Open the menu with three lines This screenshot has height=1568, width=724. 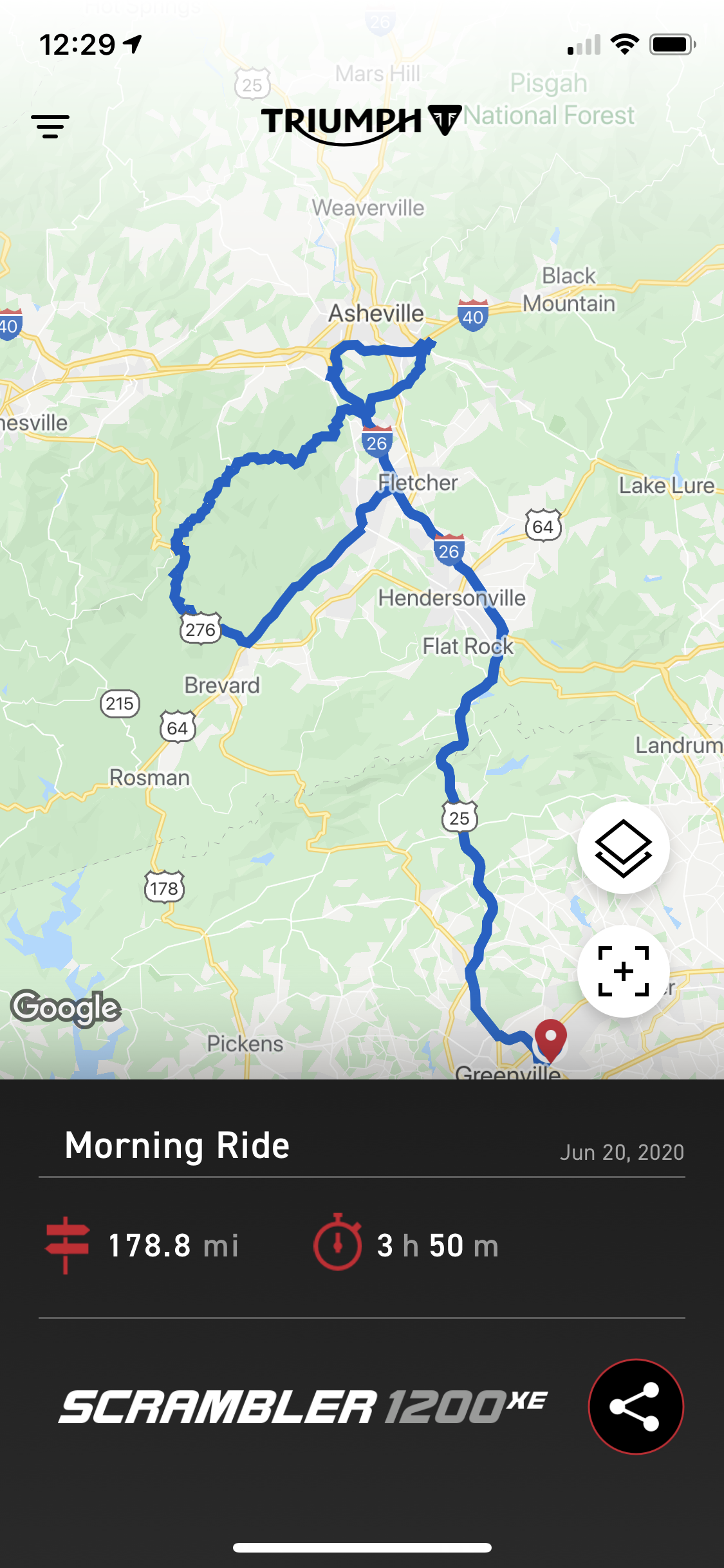pyautogui.click(x=50, y=127)
